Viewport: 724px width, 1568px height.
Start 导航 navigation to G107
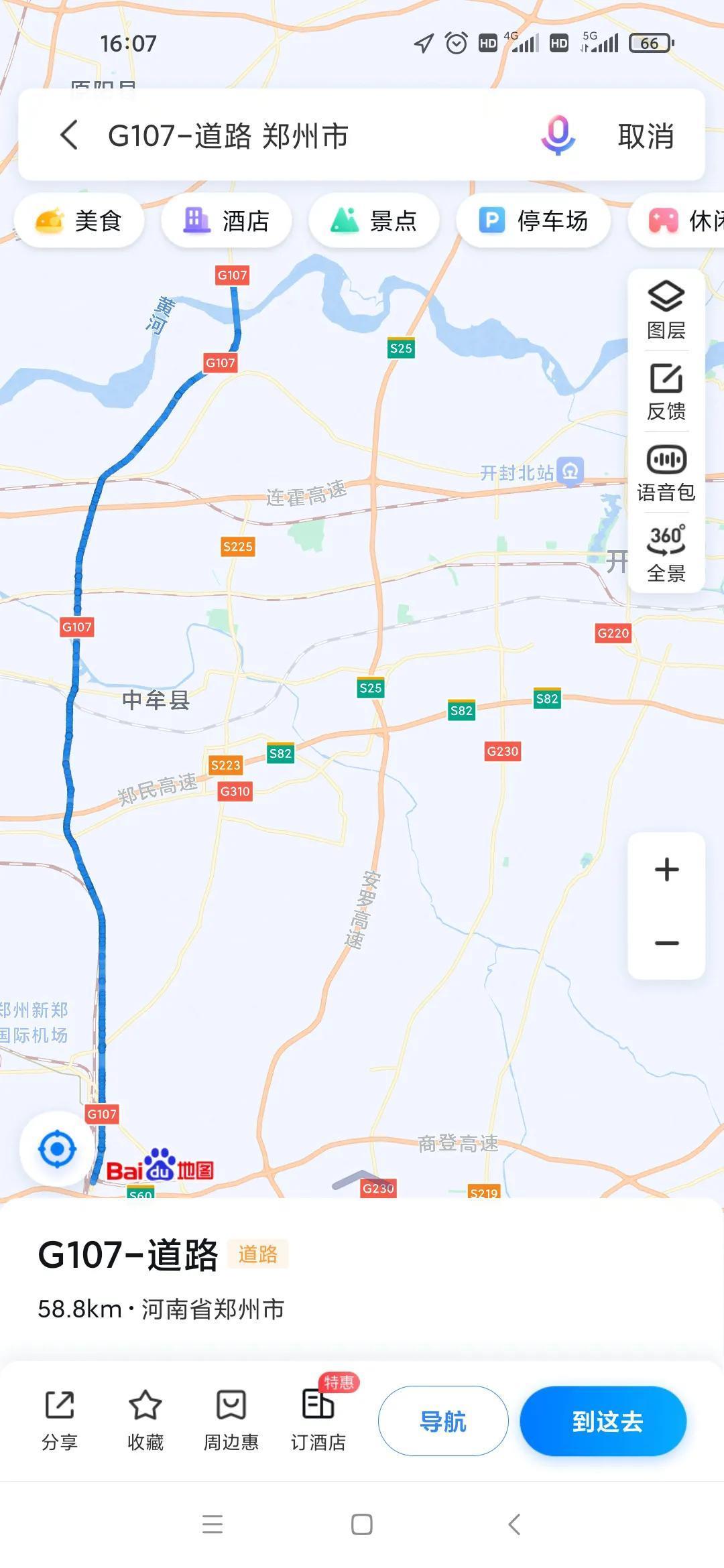pyautogui.click(x=443, y=1421)
